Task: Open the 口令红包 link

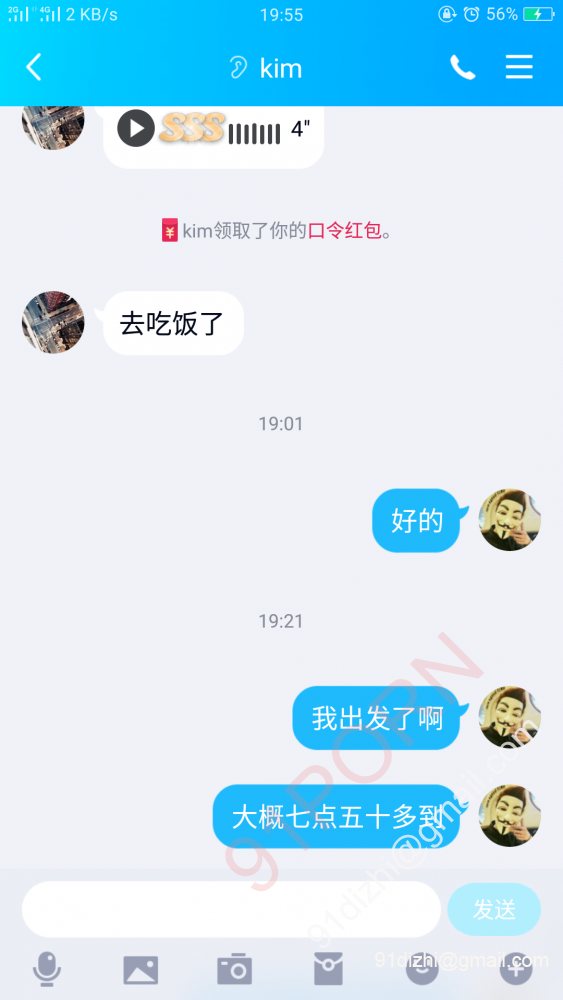Action: (345, 231)
